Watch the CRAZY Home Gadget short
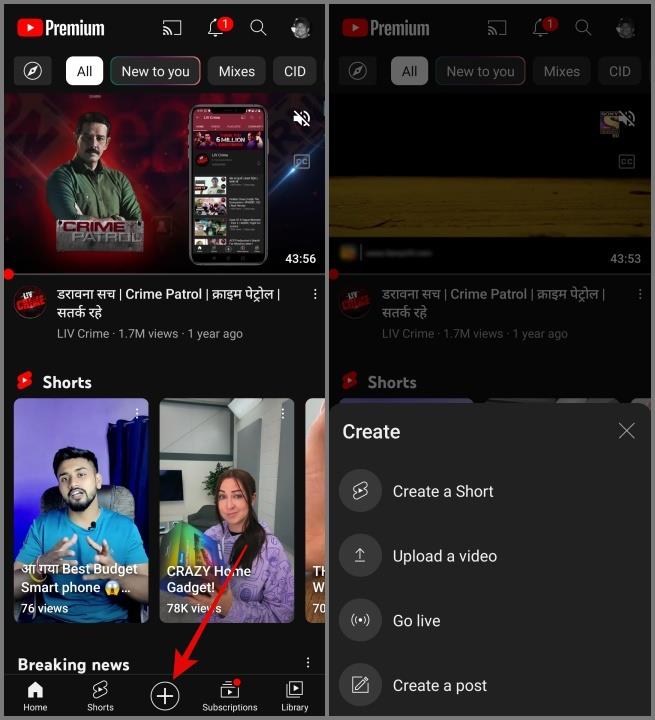Viewport: 655px width, 720px height. coord(227,510)
